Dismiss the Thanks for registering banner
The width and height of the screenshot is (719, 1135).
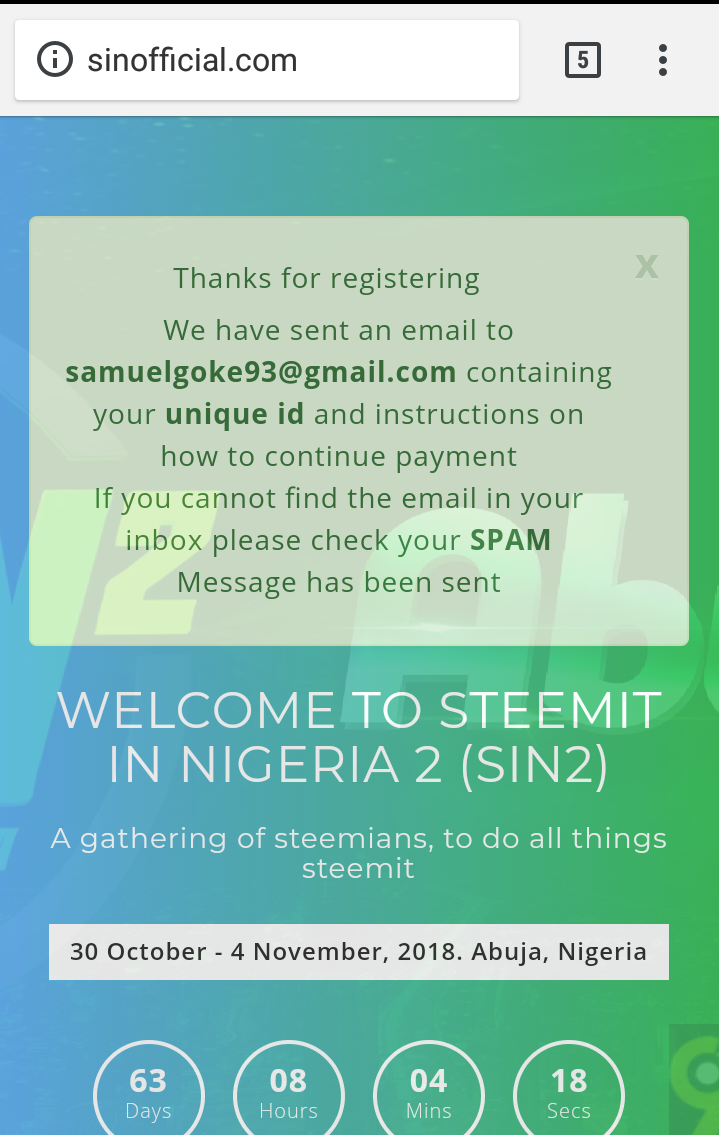(x=647, y=266)
